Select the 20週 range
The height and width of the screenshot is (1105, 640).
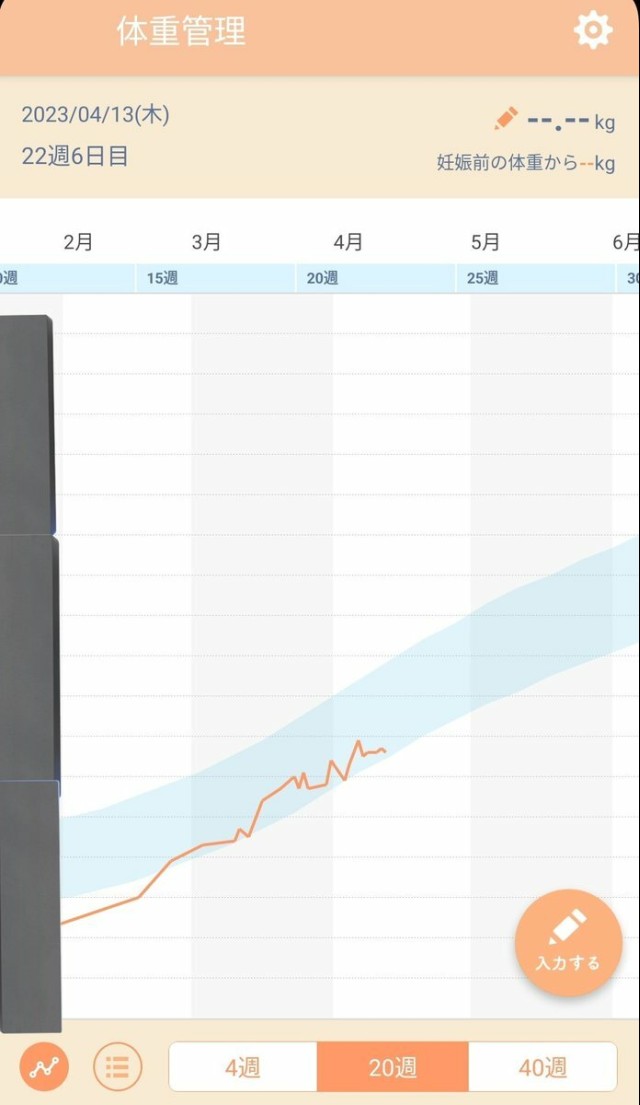click(x=392, y=1067)
